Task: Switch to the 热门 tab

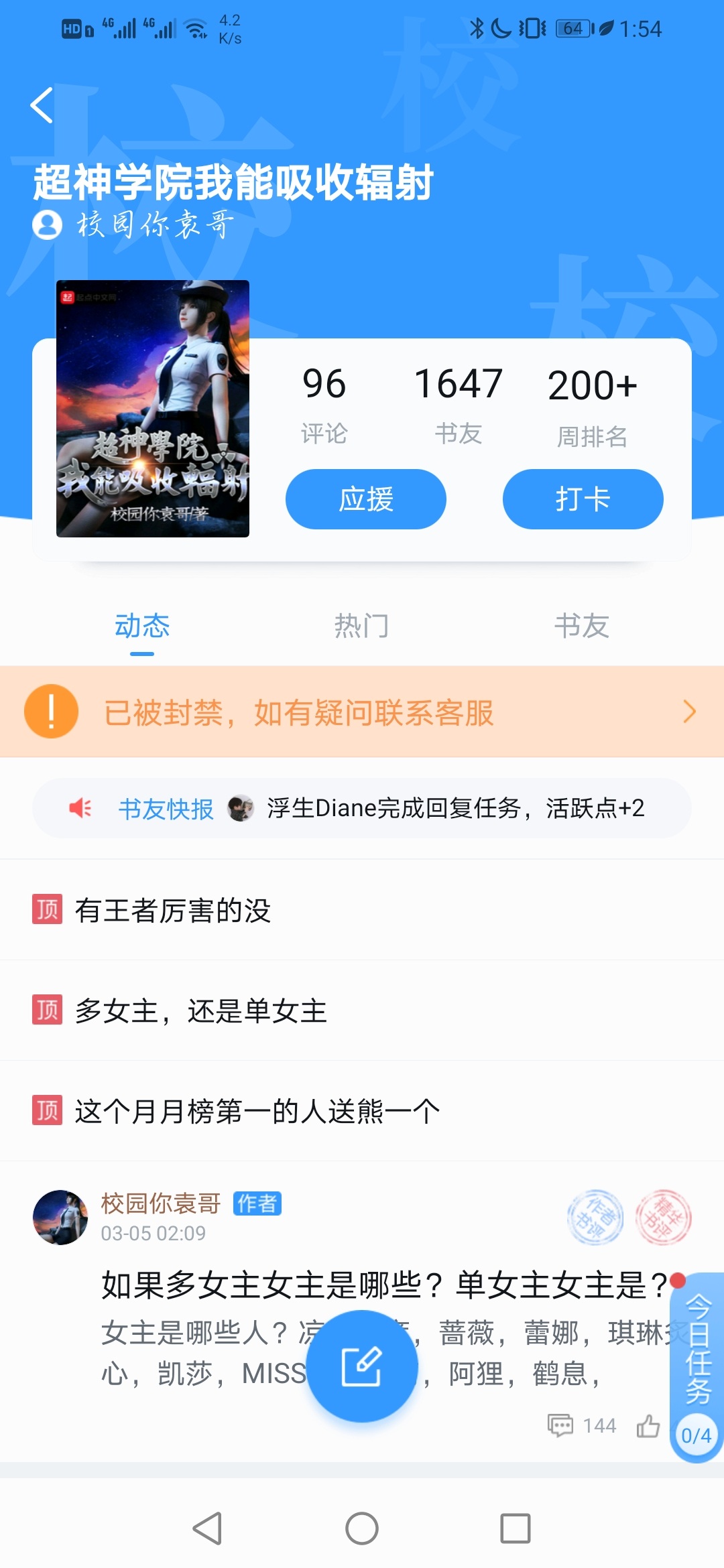Action: point(361,627)
